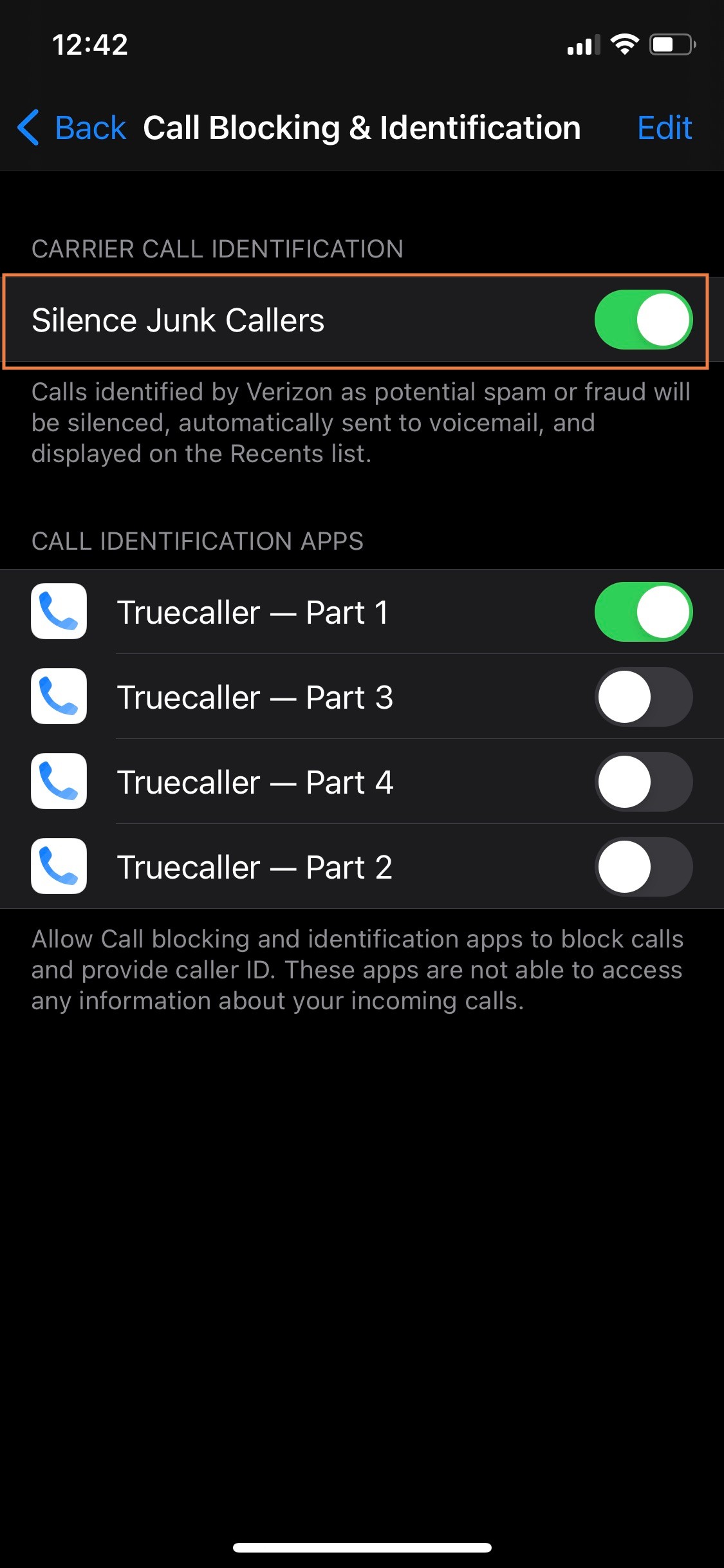Tap Edit to reorder identification apps
Image resolution: width=724 pixels, height=1568 pixels.
[x=664, y=127]
